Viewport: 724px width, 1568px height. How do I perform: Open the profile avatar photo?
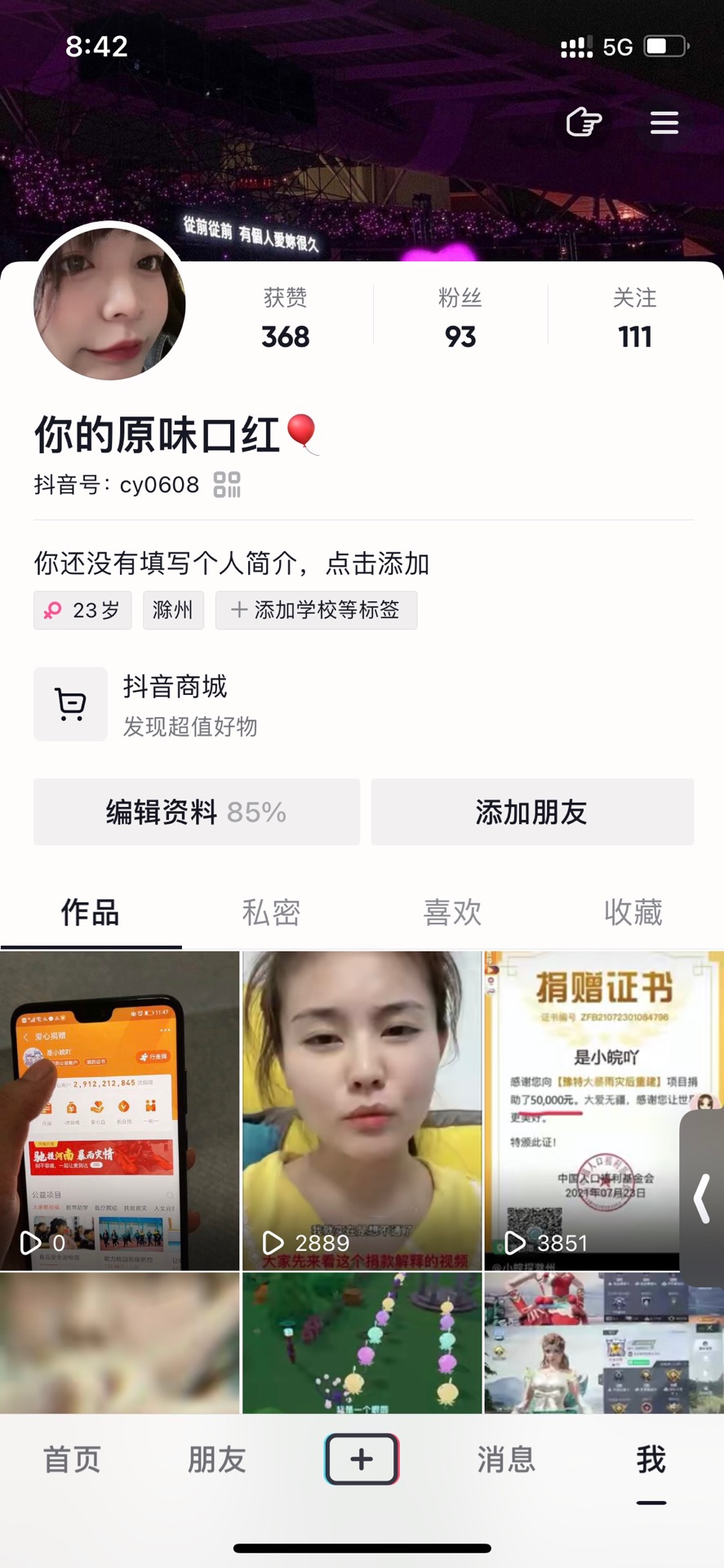[109, 304]
